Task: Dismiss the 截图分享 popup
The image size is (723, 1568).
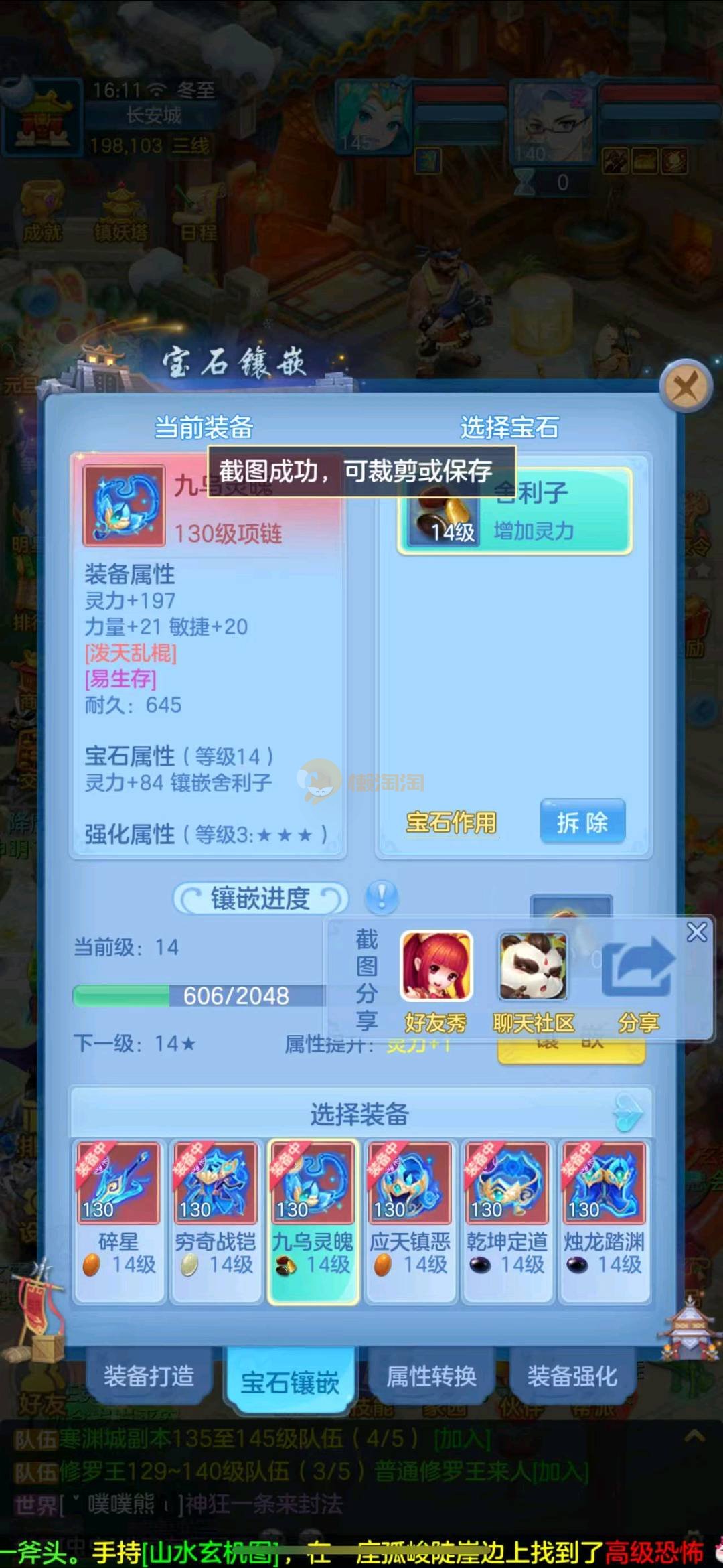Action: click(x=696, y=932)
